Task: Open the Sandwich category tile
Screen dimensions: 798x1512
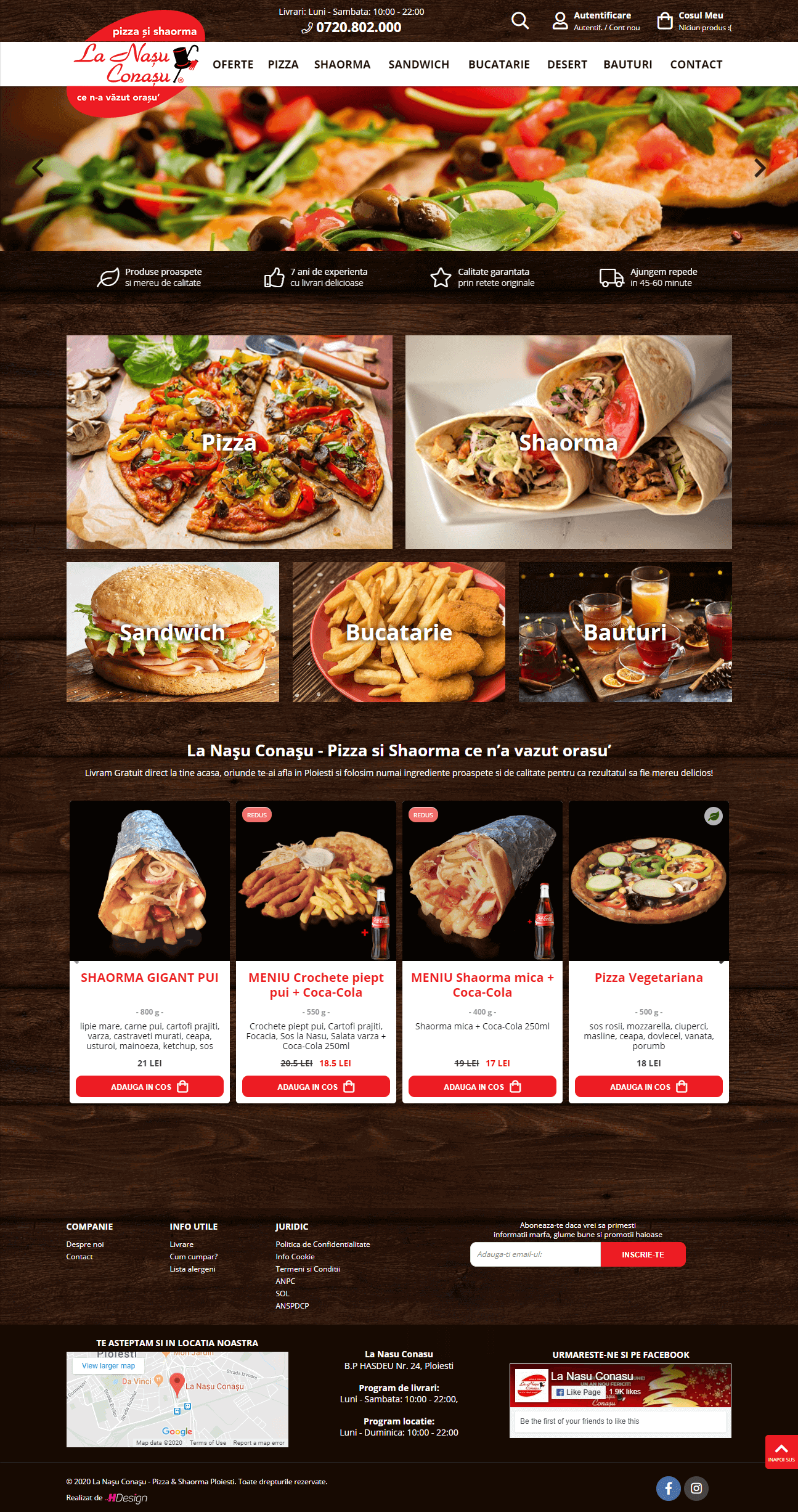Action: coord(173,632)
